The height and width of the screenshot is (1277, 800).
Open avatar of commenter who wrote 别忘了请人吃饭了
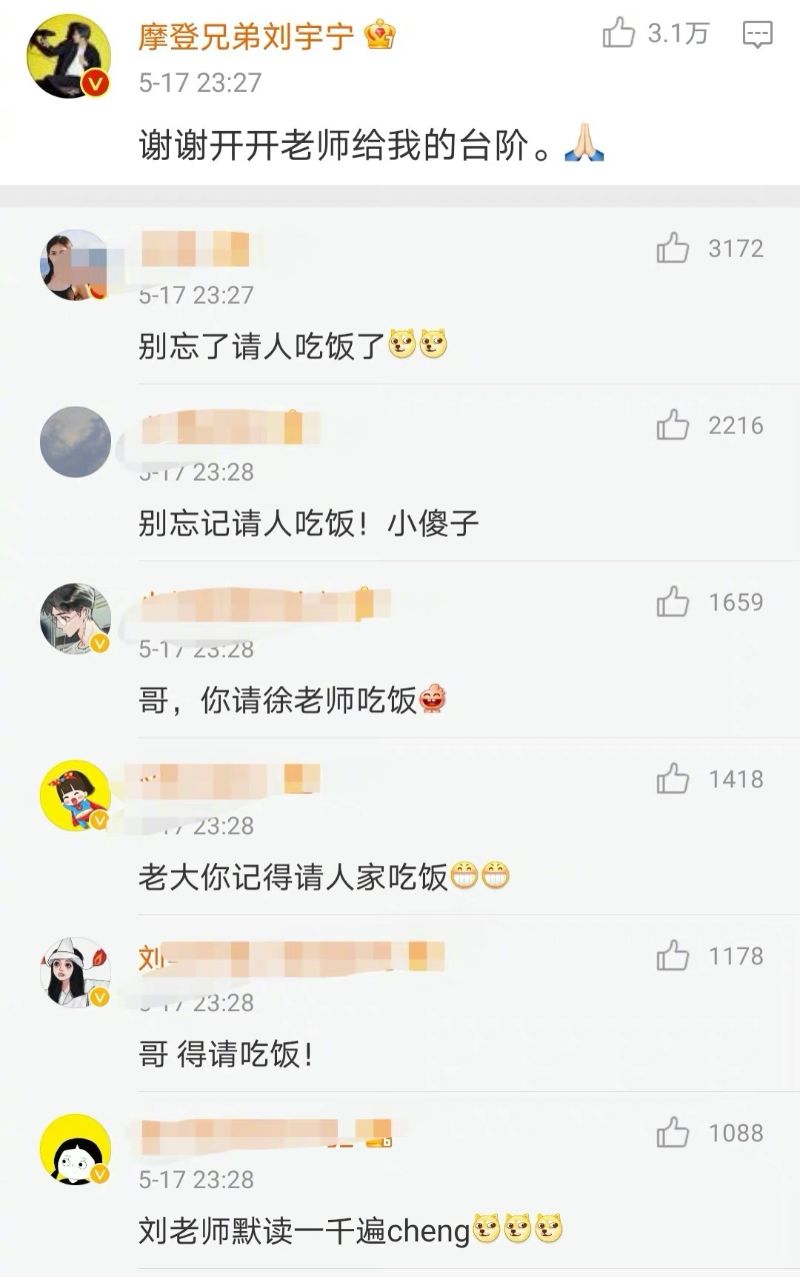(75, 265)
